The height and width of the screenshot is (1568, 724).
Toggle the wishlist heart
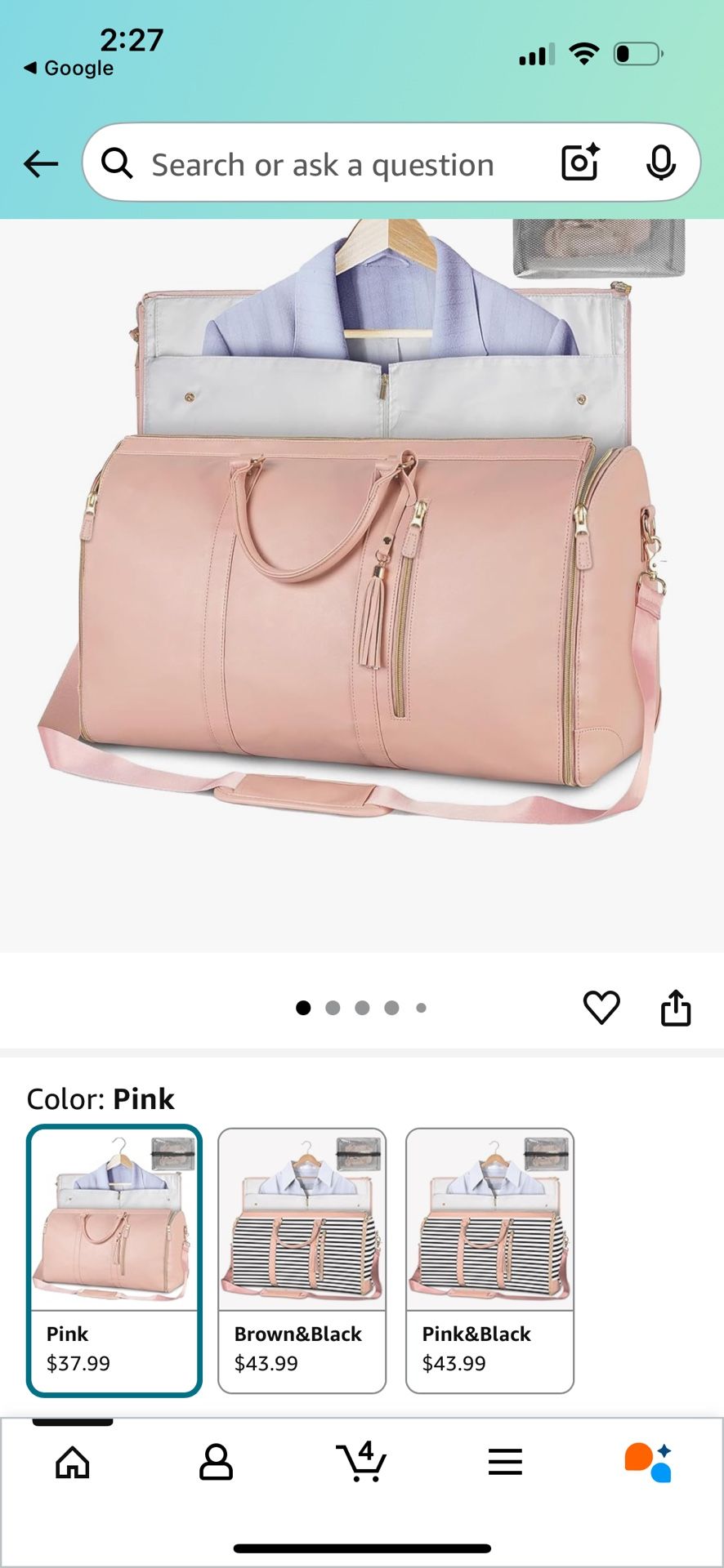point(601,1009)
